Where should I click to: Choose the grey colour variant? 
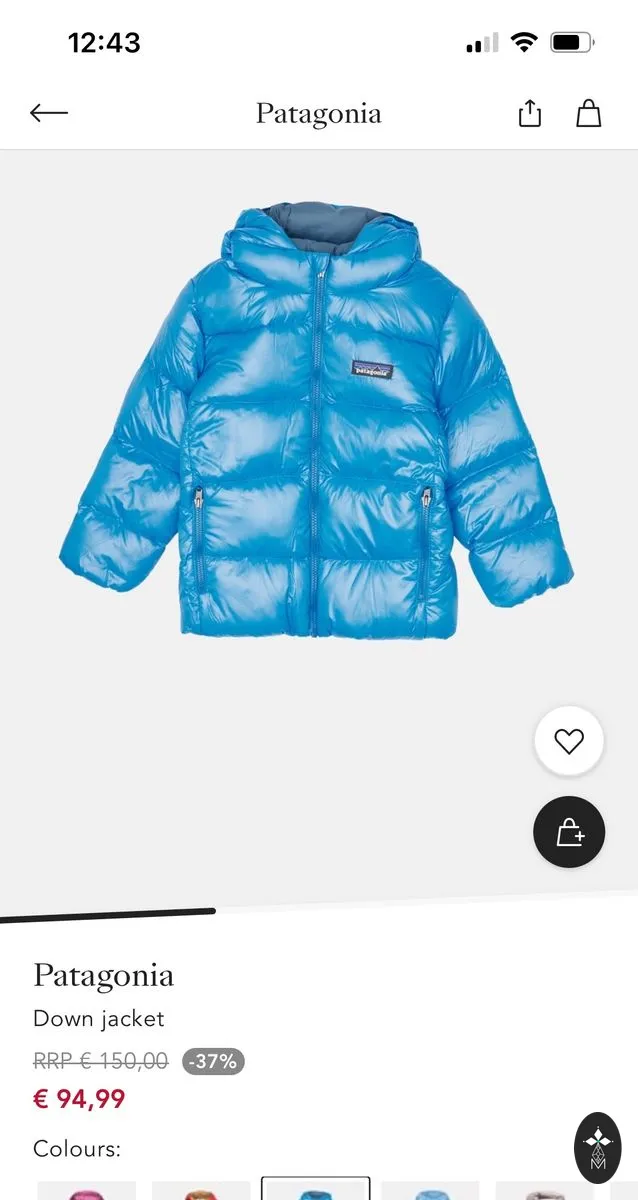(545, 1190)
